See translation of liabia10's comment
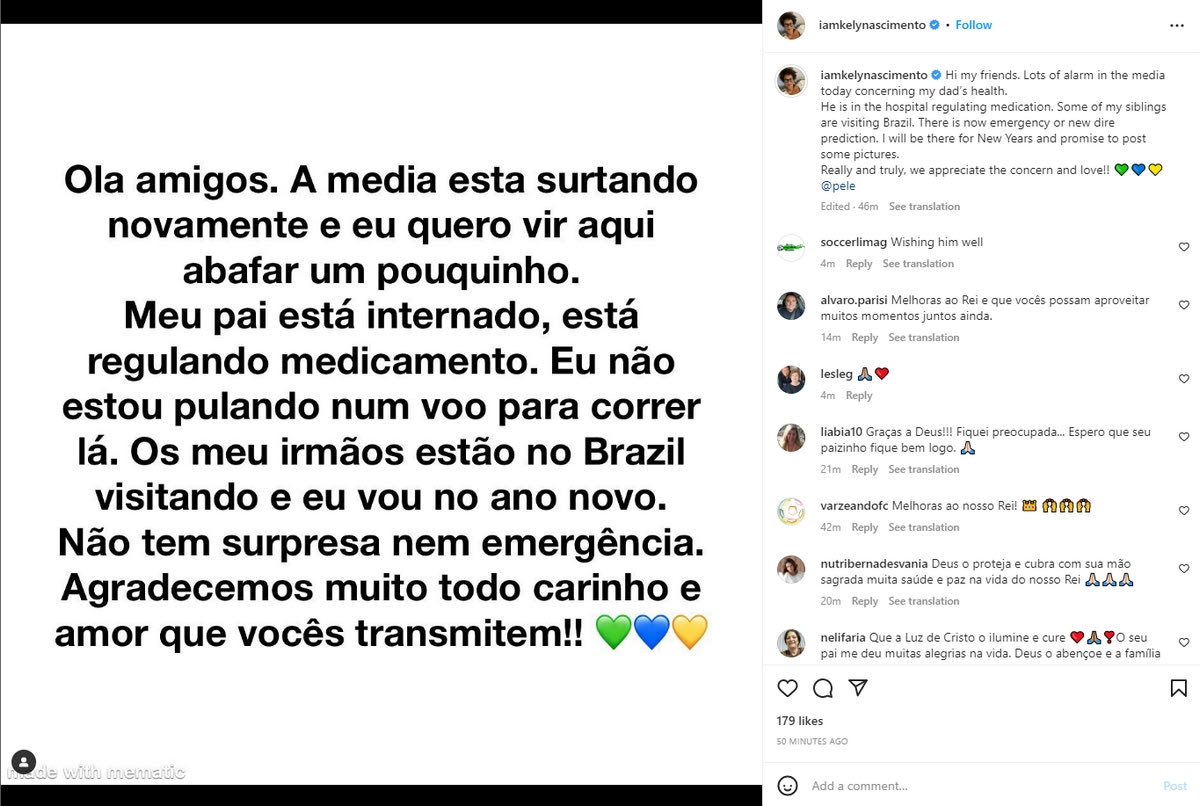Screen dimensions: 1200x806 (924, 469)
